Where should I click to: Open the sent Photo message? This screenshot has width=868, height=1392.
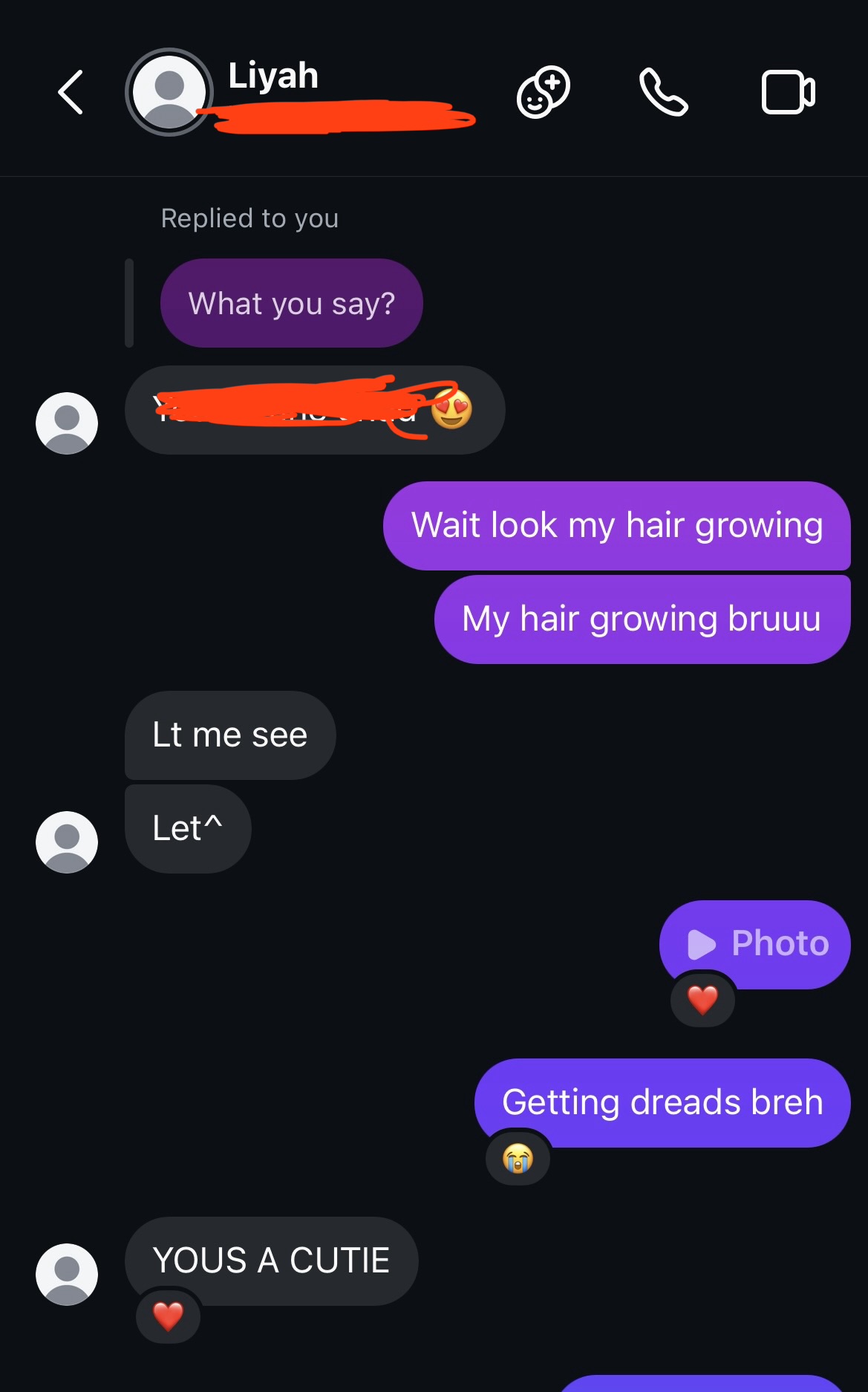pos(755,943)
